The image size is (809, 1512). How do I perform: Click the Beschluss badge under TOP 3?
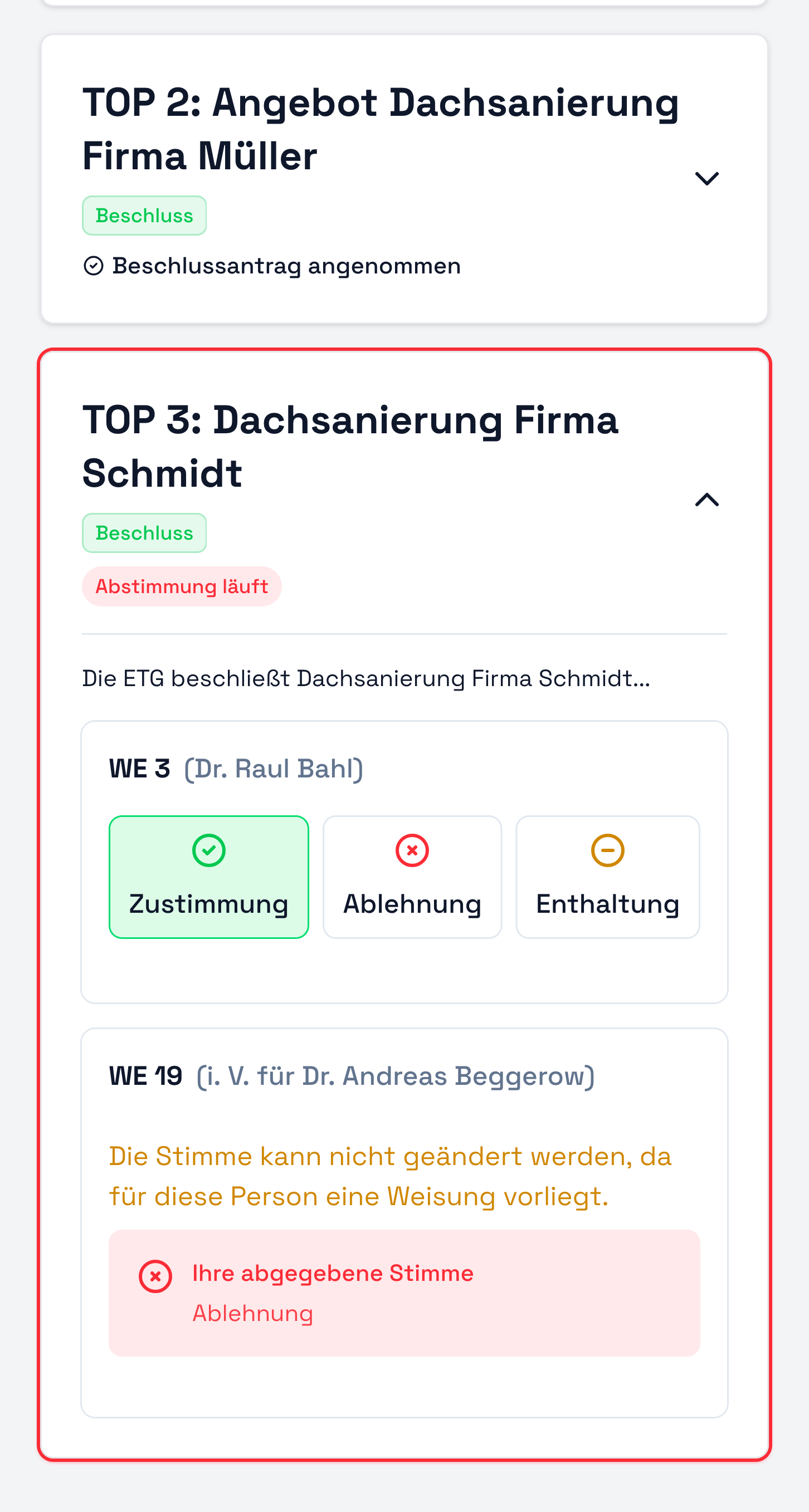pyautogui.click(x=144, y=532)
